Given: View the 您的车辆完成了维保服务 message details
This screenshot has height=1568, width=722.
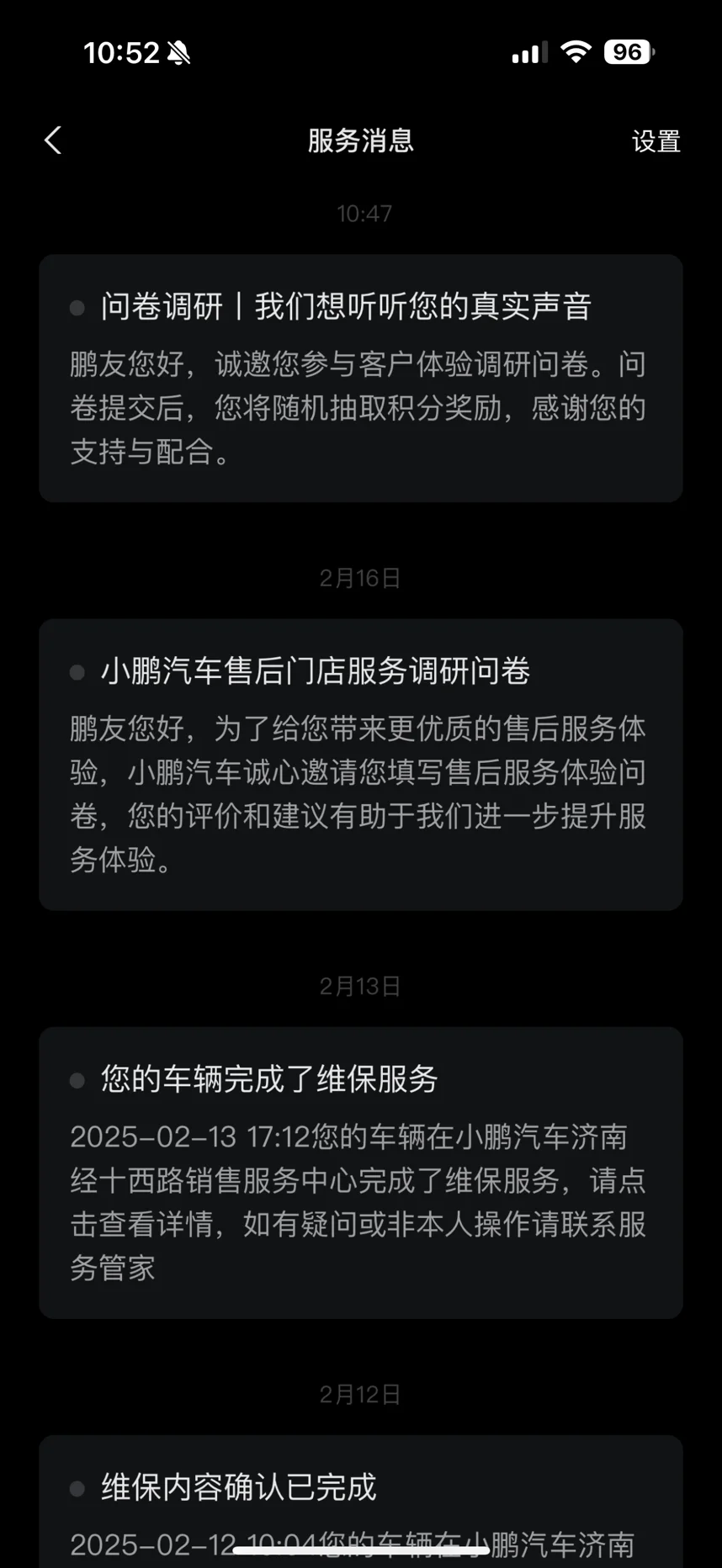Looking at the screenshot, I should (361, 1173).
